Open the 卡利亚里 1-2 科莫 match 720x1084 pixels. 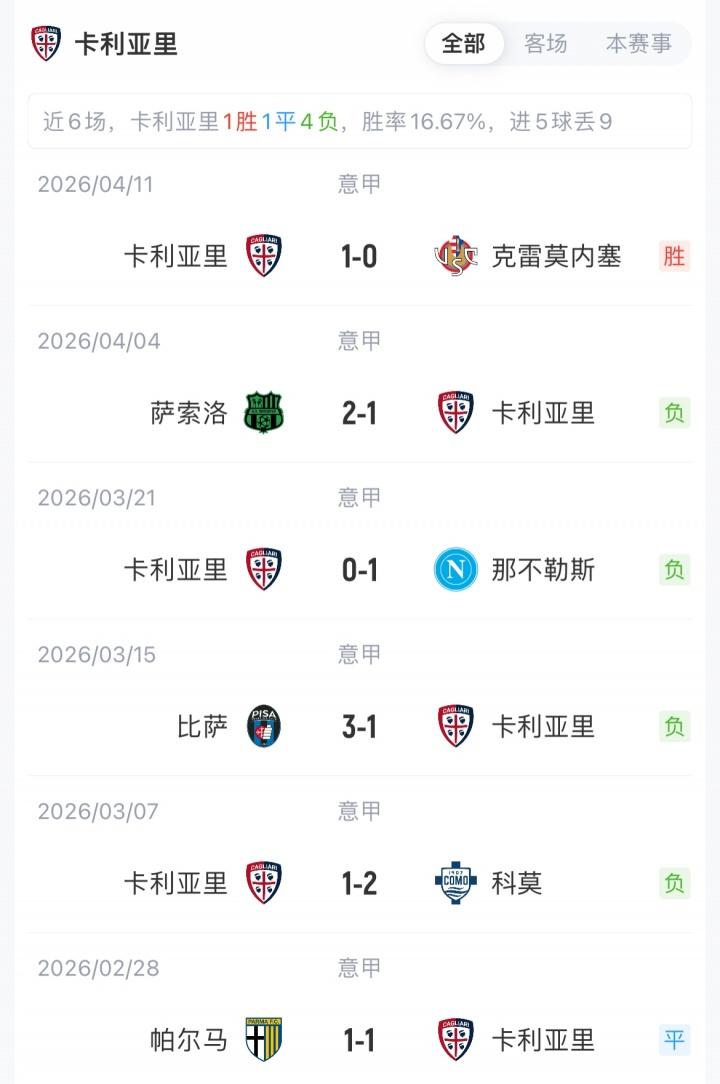point(359,883)
